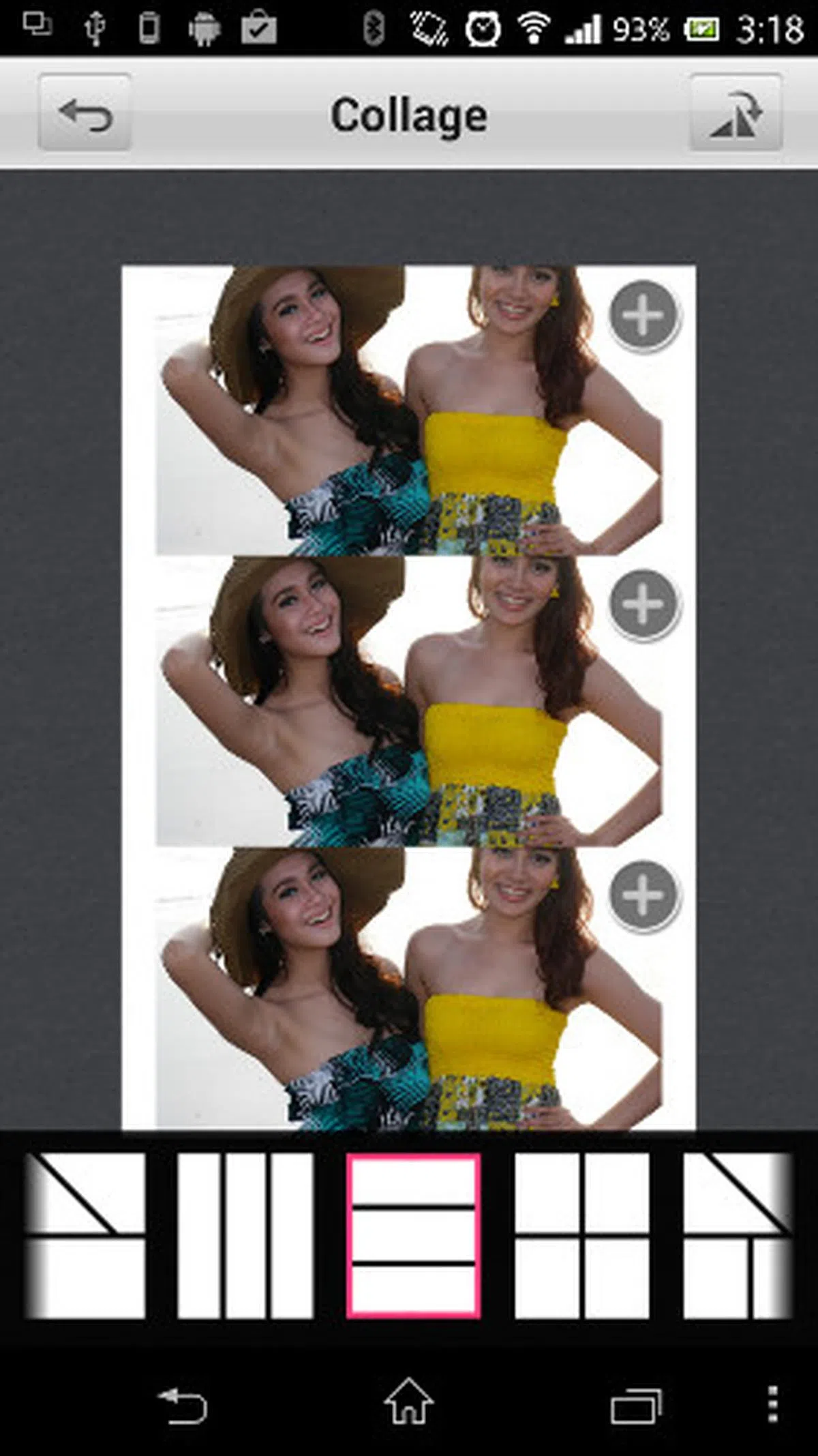Choose the diagonal-top layout with single bottom panel
Viewport: 818px width, 1456px height.
pos(85,1235)
